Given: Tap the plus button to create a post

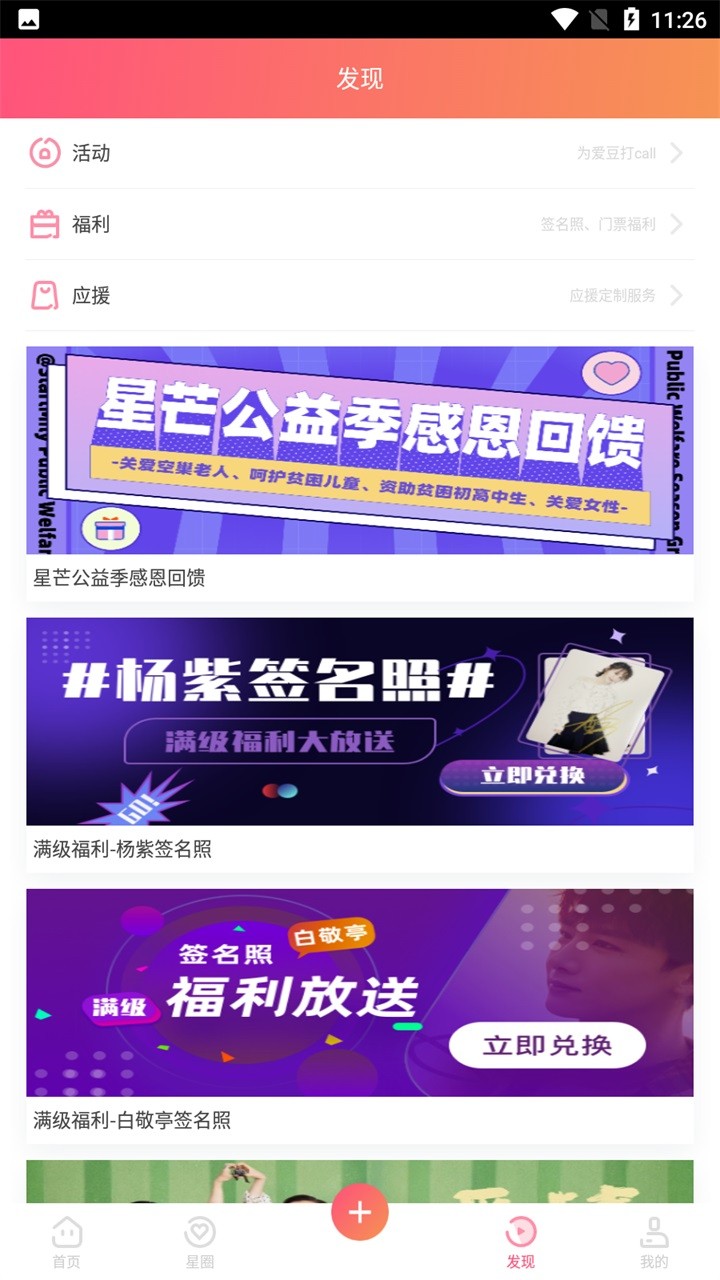Looking at the screenshot, I should [360, 1213].
